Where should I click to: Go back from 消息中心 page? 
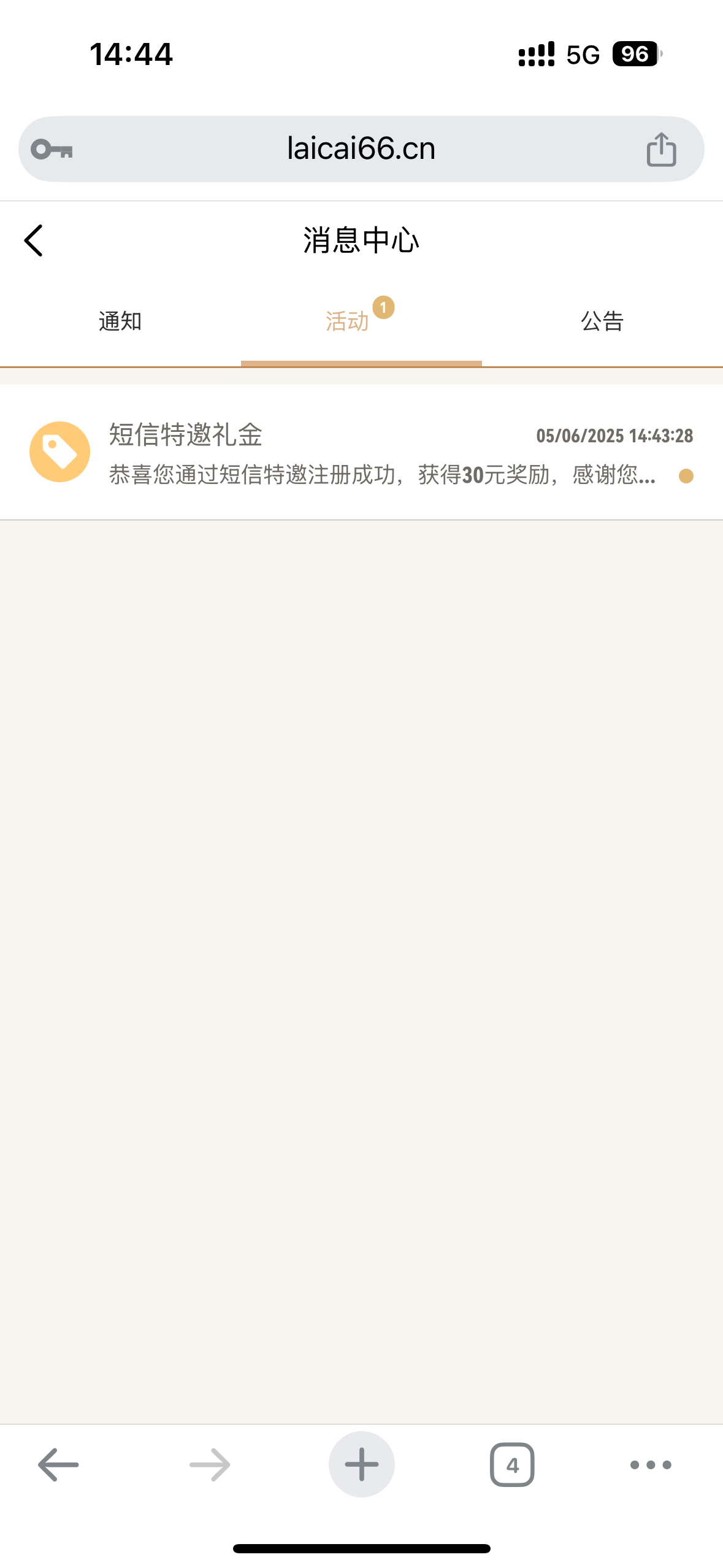(34, 240)
